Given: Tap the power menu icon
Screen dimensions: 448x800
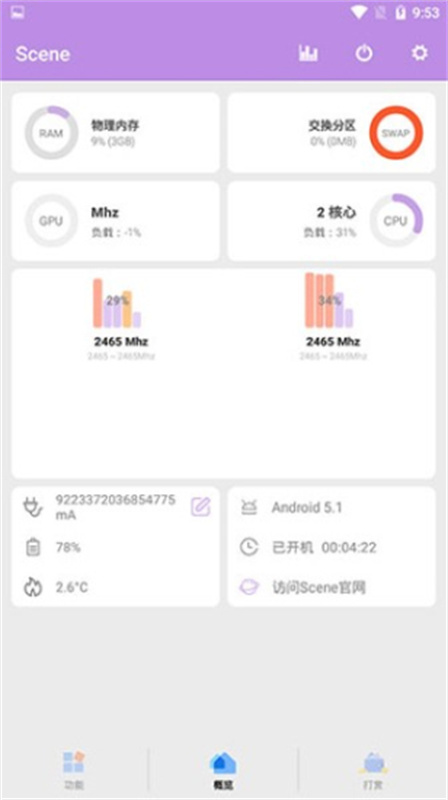Looking at the screenshot, I should point(364,53).
